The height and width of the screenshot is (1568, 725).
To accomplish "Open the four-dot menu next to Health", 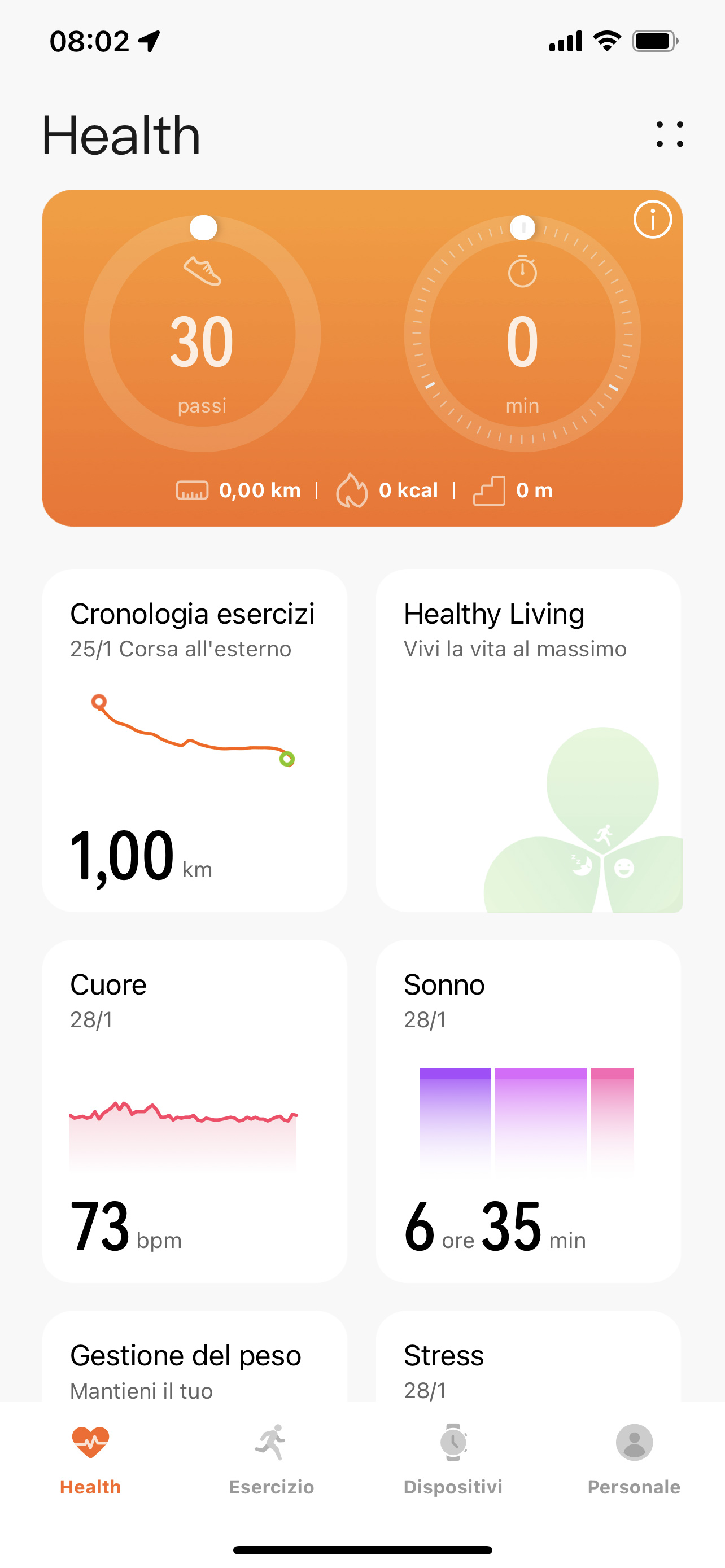I will click(670, 134).
